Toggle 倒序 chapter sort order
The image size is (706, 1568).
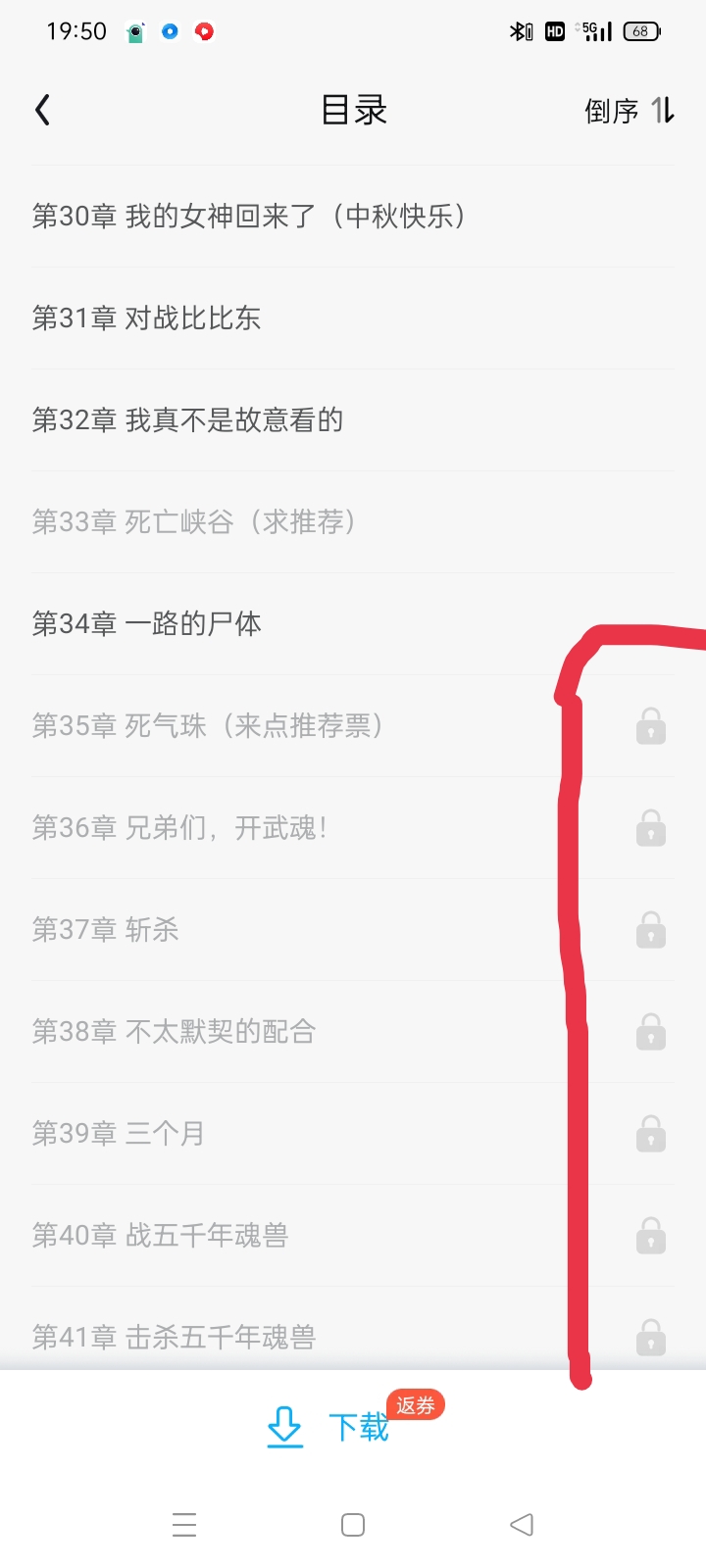[630, 111]
